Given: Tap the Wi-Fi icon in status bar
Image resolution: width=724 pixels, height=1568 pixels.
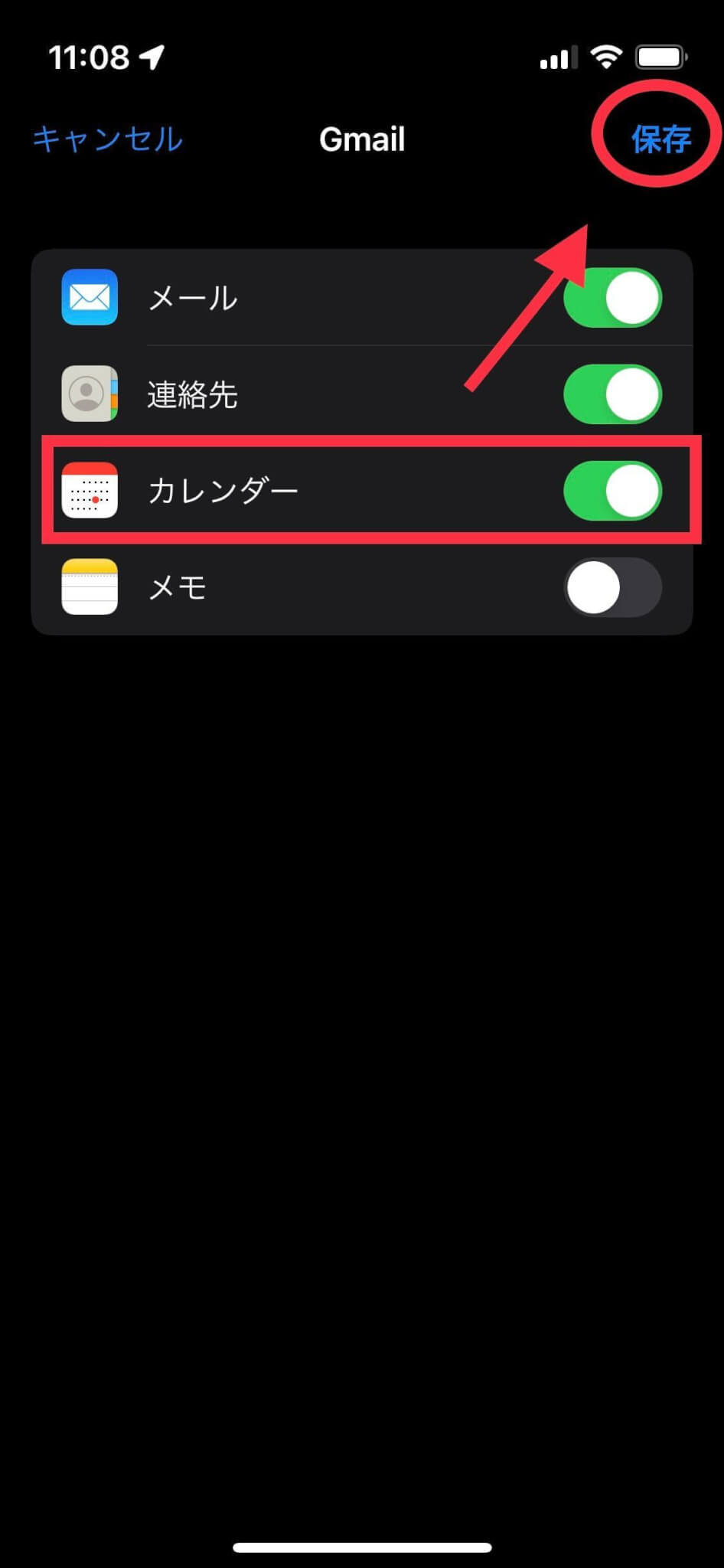Looking at the screenshot, I should 608,55.
